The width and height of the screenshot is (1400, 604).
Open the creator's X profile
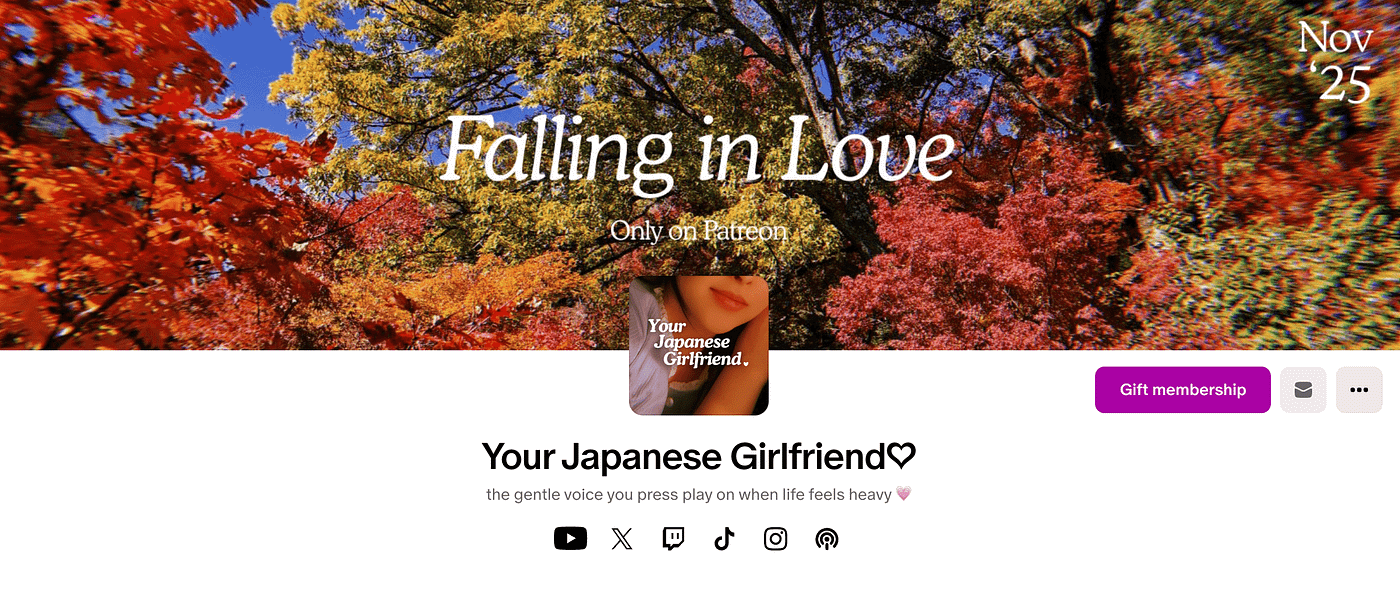622,540
